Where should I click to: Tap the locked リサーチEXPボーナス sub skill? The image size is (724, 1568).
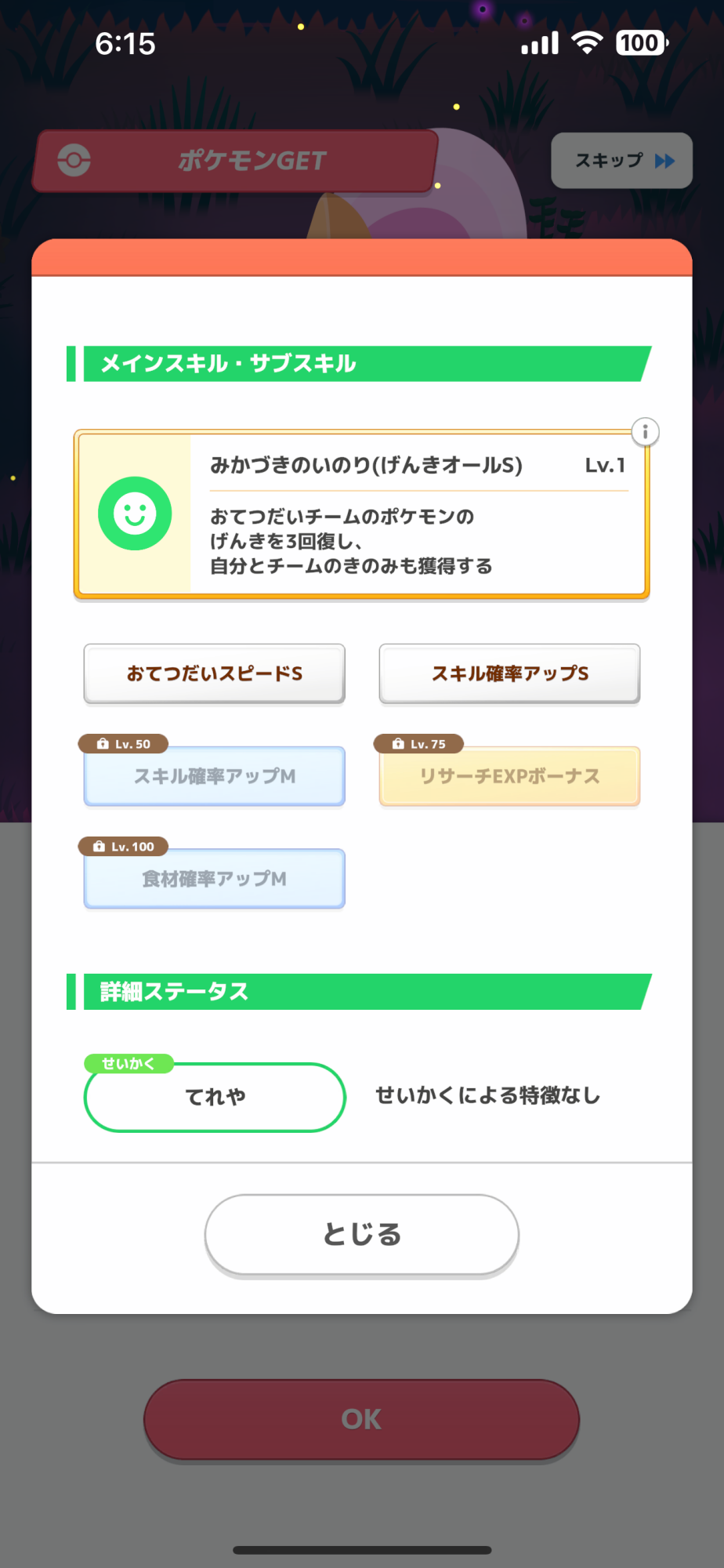510,776
